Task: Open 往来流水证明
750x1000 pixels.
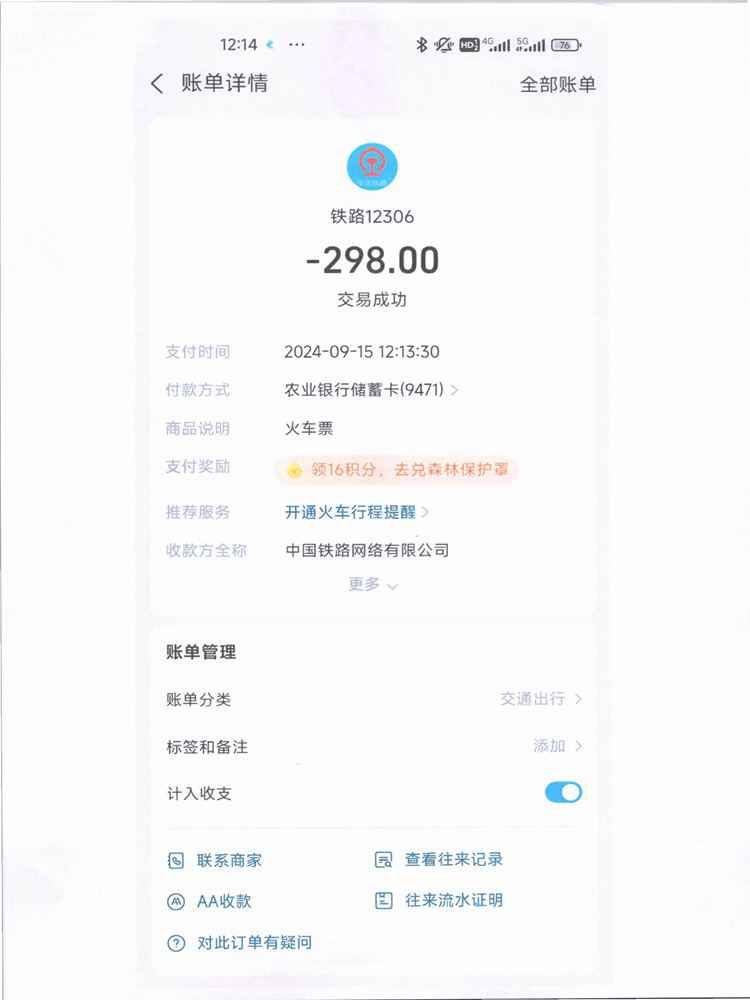Action: (x=440, y=901)
